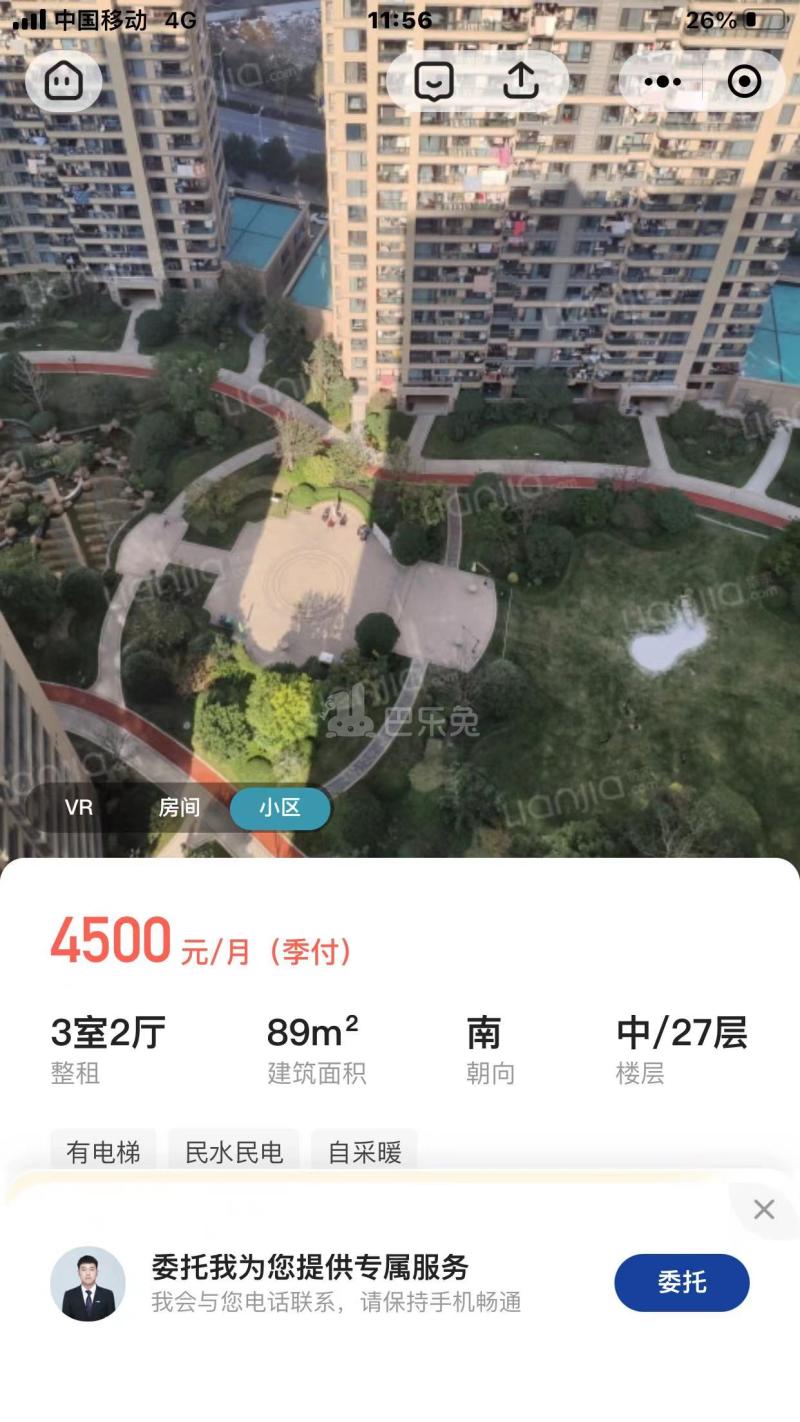Tap the community aerial photo
Image resolution: width=800 pixels, height=1422 pixels.
tap(400, 450)
